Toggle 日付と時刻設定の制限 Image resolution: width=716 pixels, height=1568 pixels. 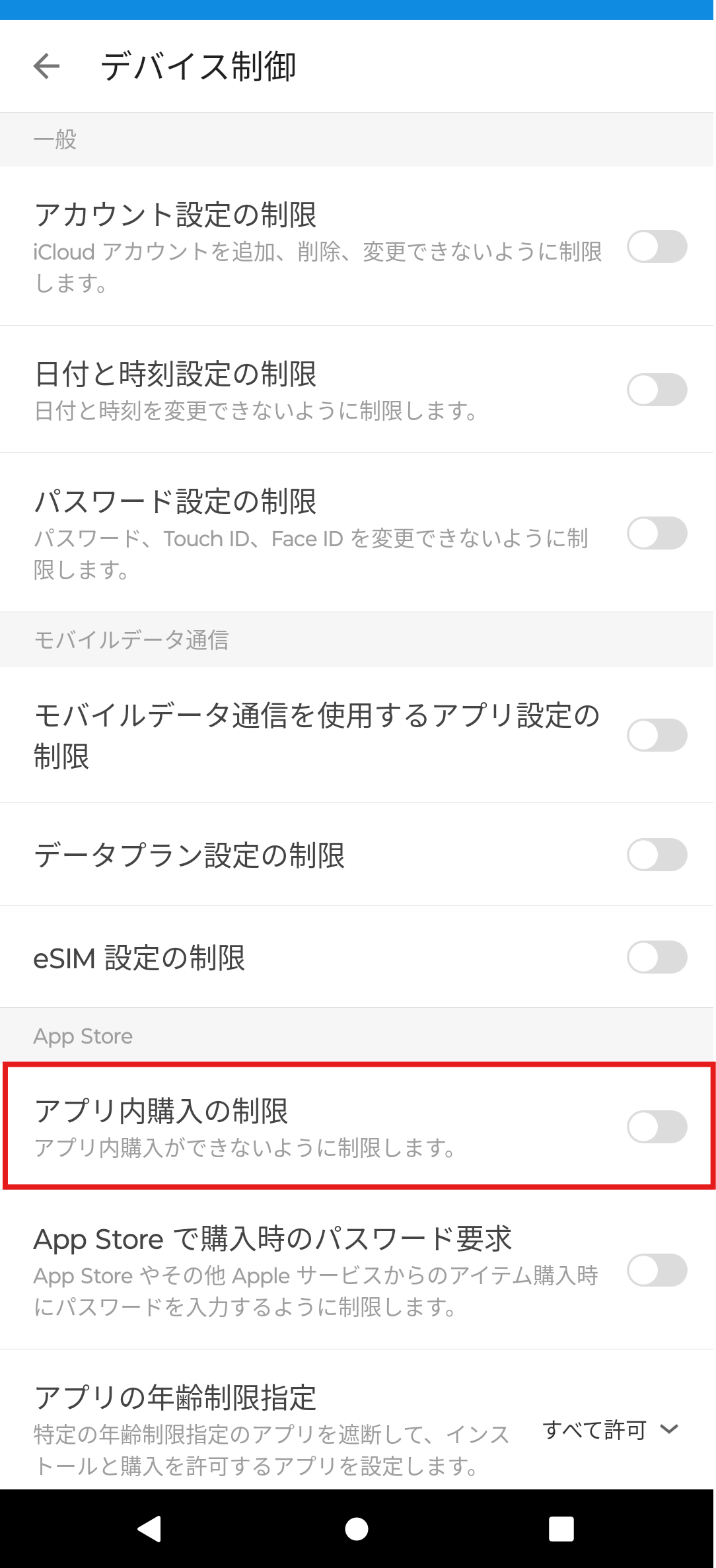pyautogui.click(x=657, y=390)
